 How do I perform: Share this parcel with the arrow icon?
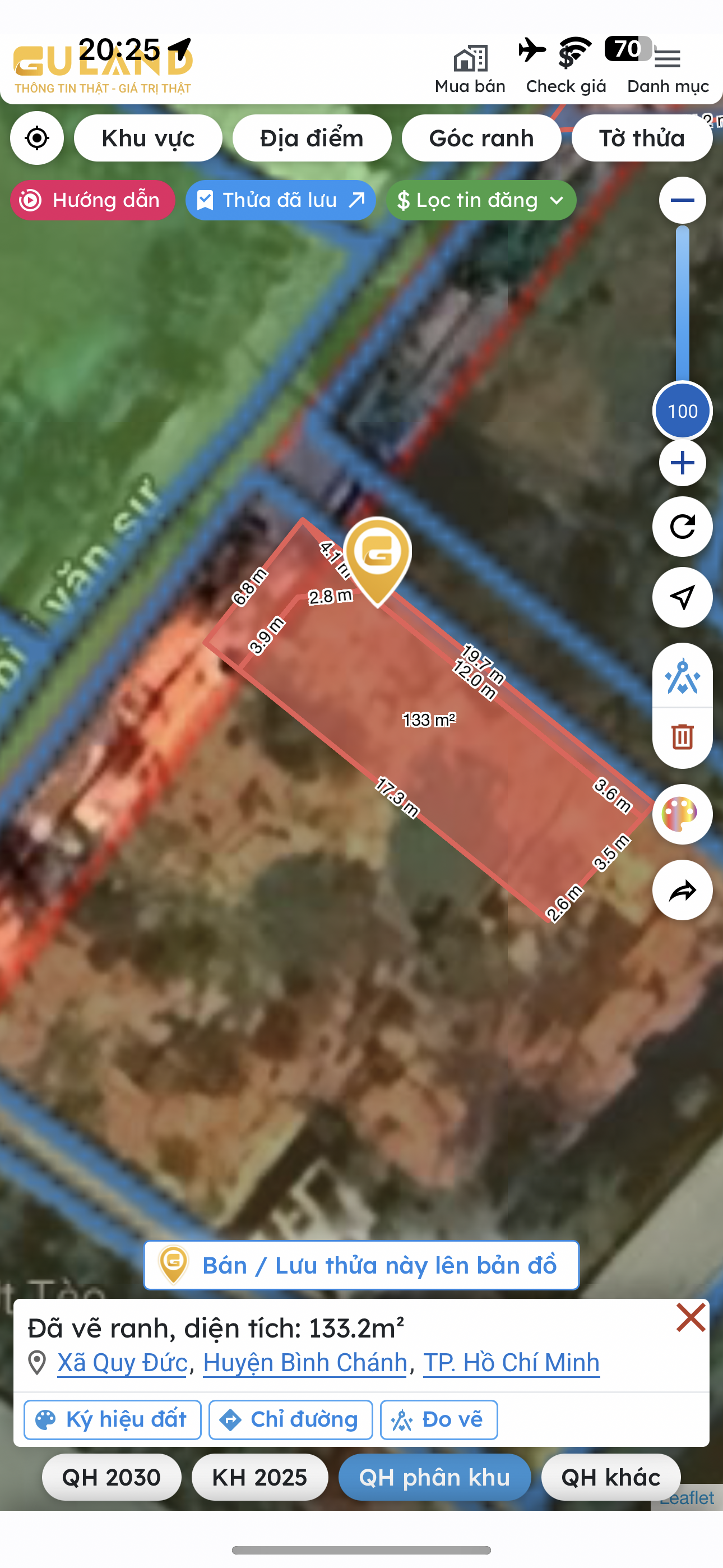(x=682, y=891)
